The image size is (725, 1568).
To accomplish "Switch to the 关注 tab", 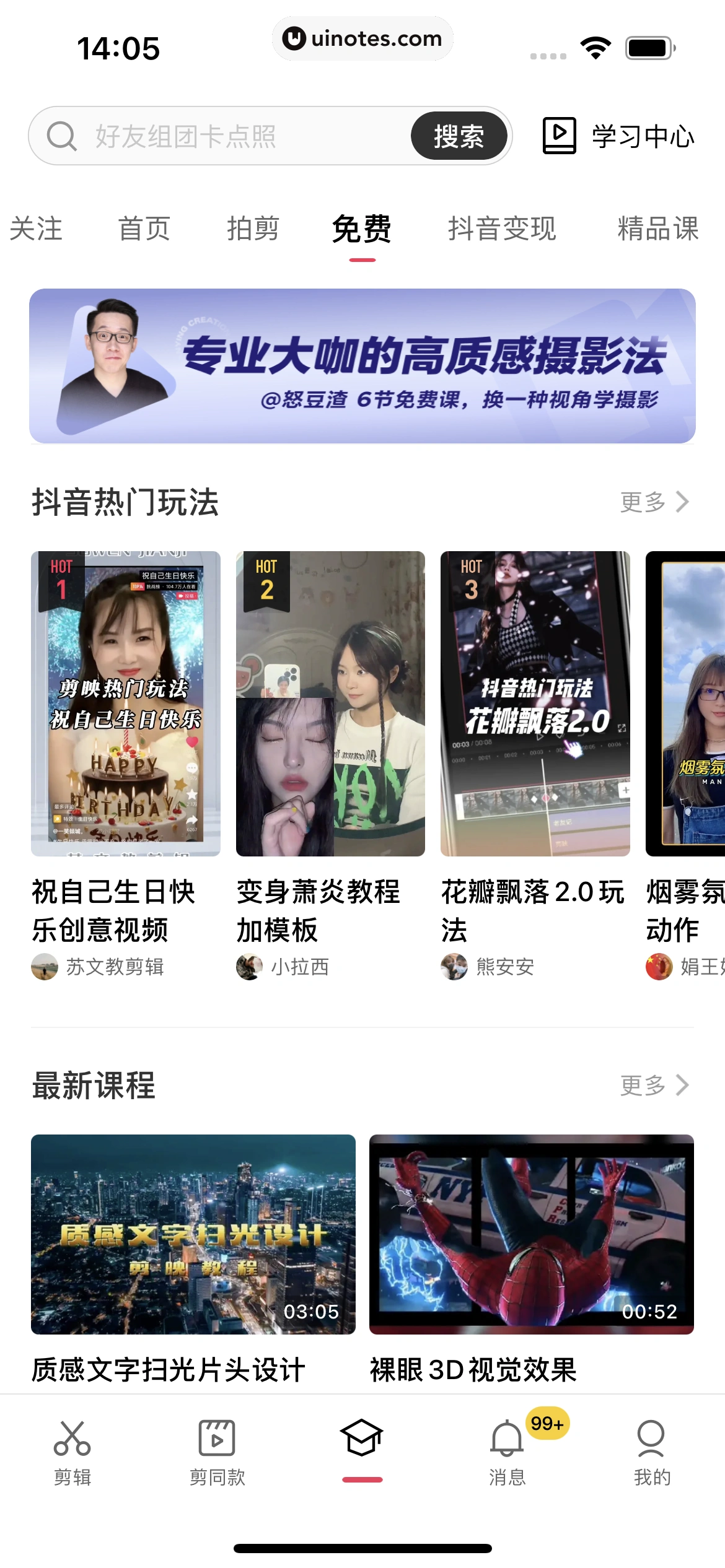I will pyautogui.click(x=36, y=229).
